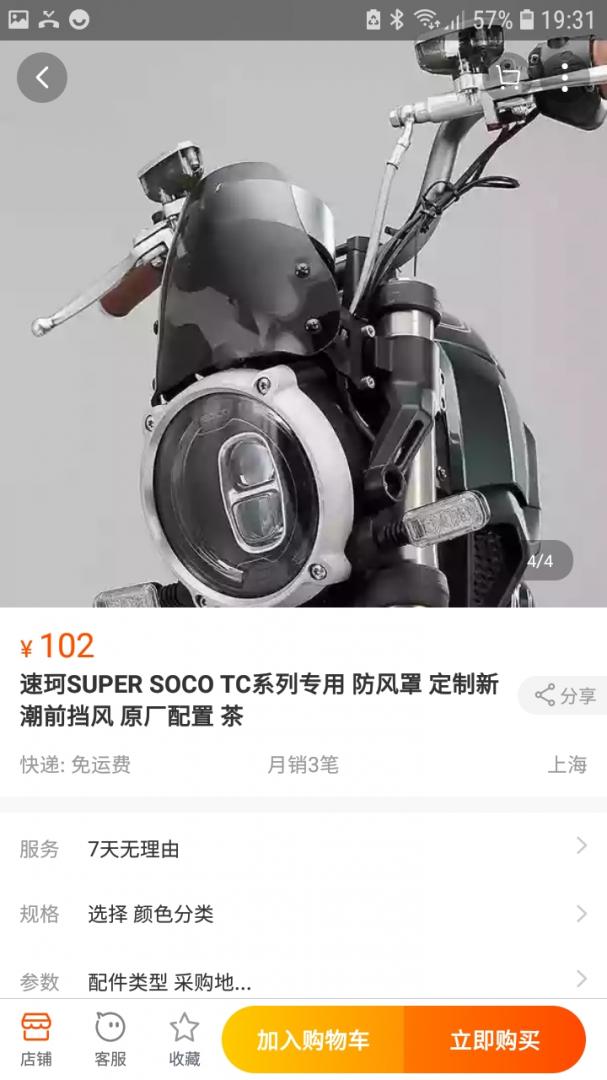
Task: Go back using the top-left arrow
Action: pyautogui.click(x=42, y=78)
